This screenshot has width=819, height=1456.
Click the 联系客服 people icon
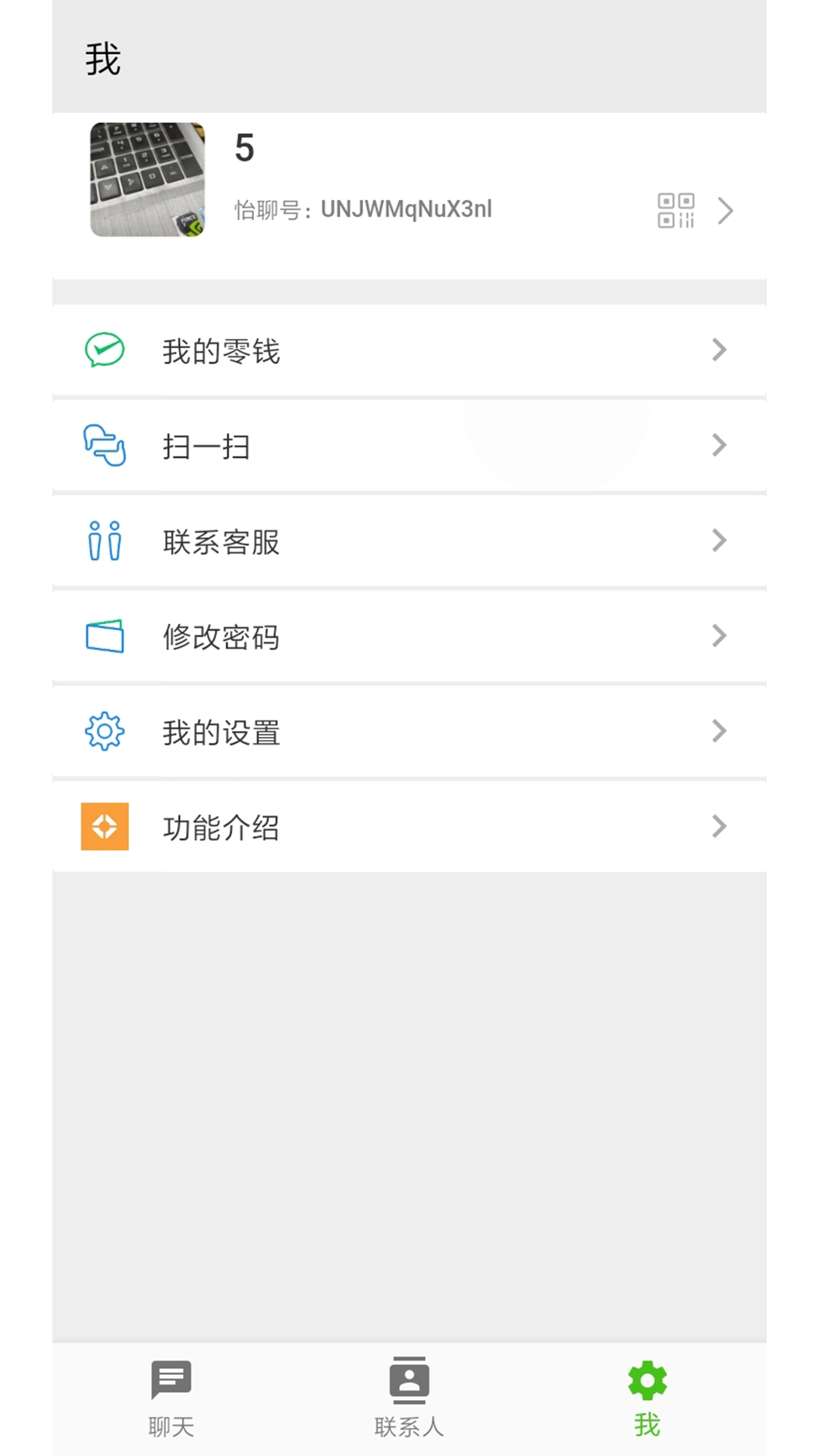(105, 541)
